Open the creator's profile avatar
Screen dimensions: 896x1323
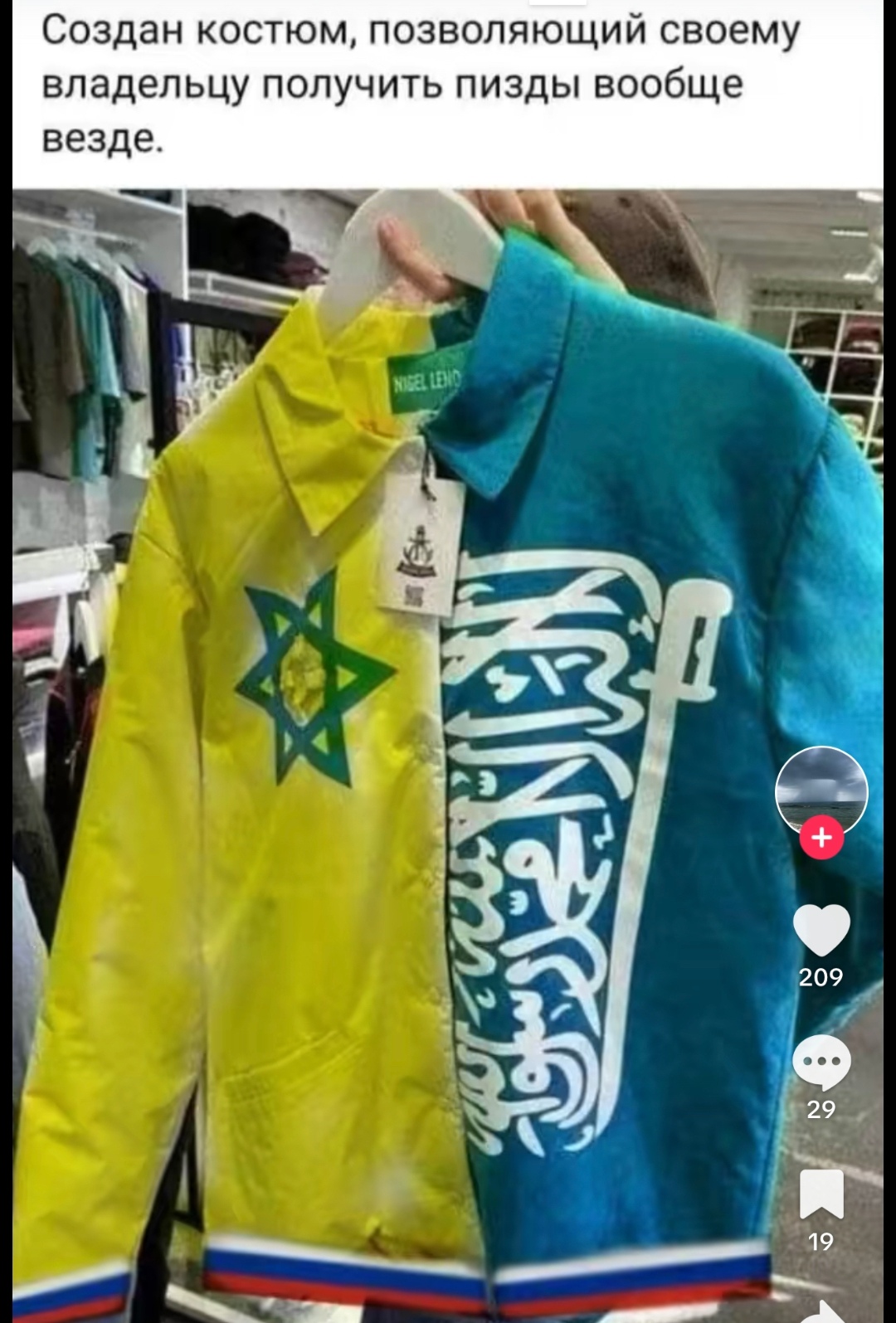821,790
